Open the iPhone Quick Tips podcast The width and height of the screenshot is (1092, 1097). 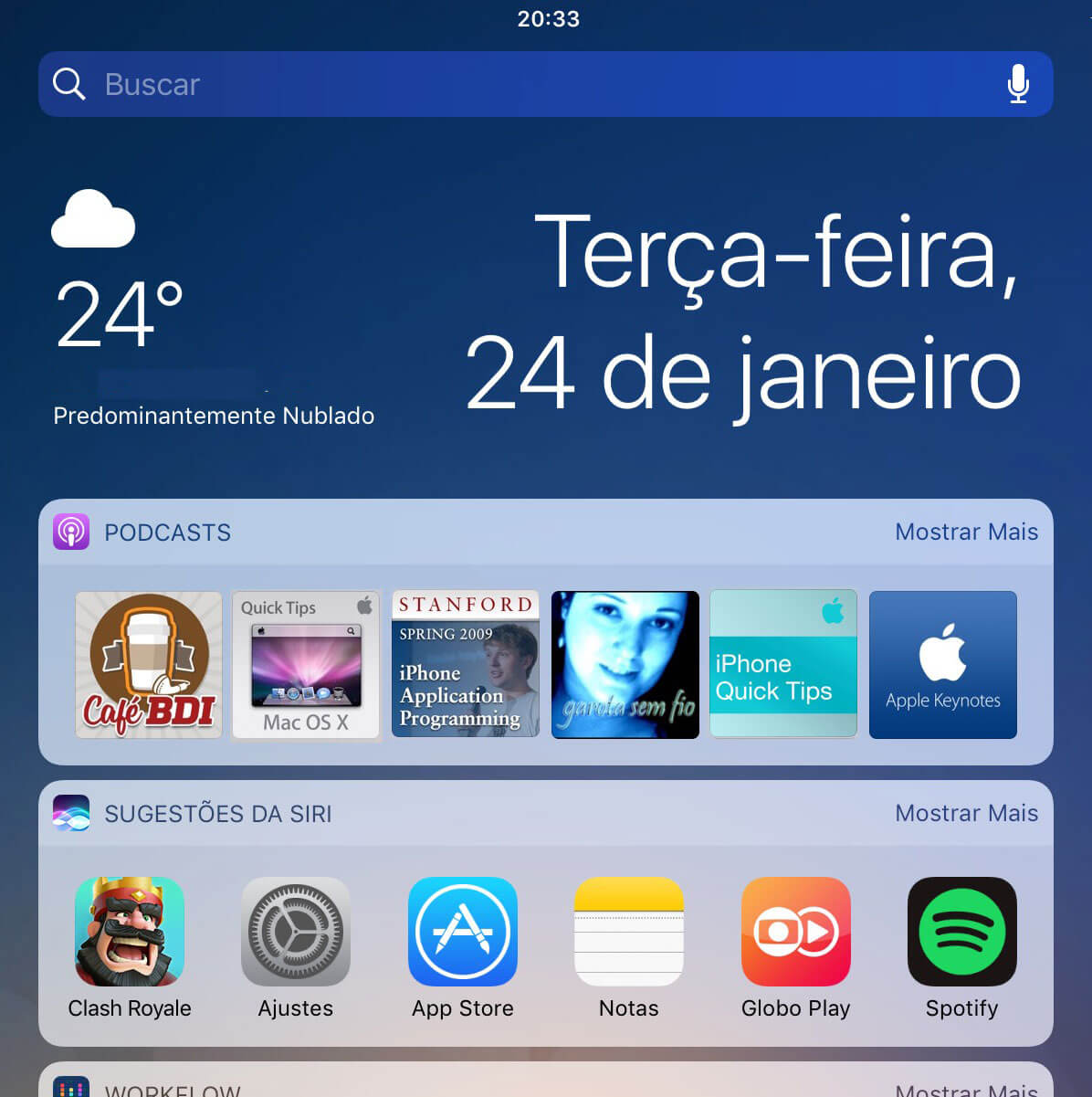(x=783, y=664)
